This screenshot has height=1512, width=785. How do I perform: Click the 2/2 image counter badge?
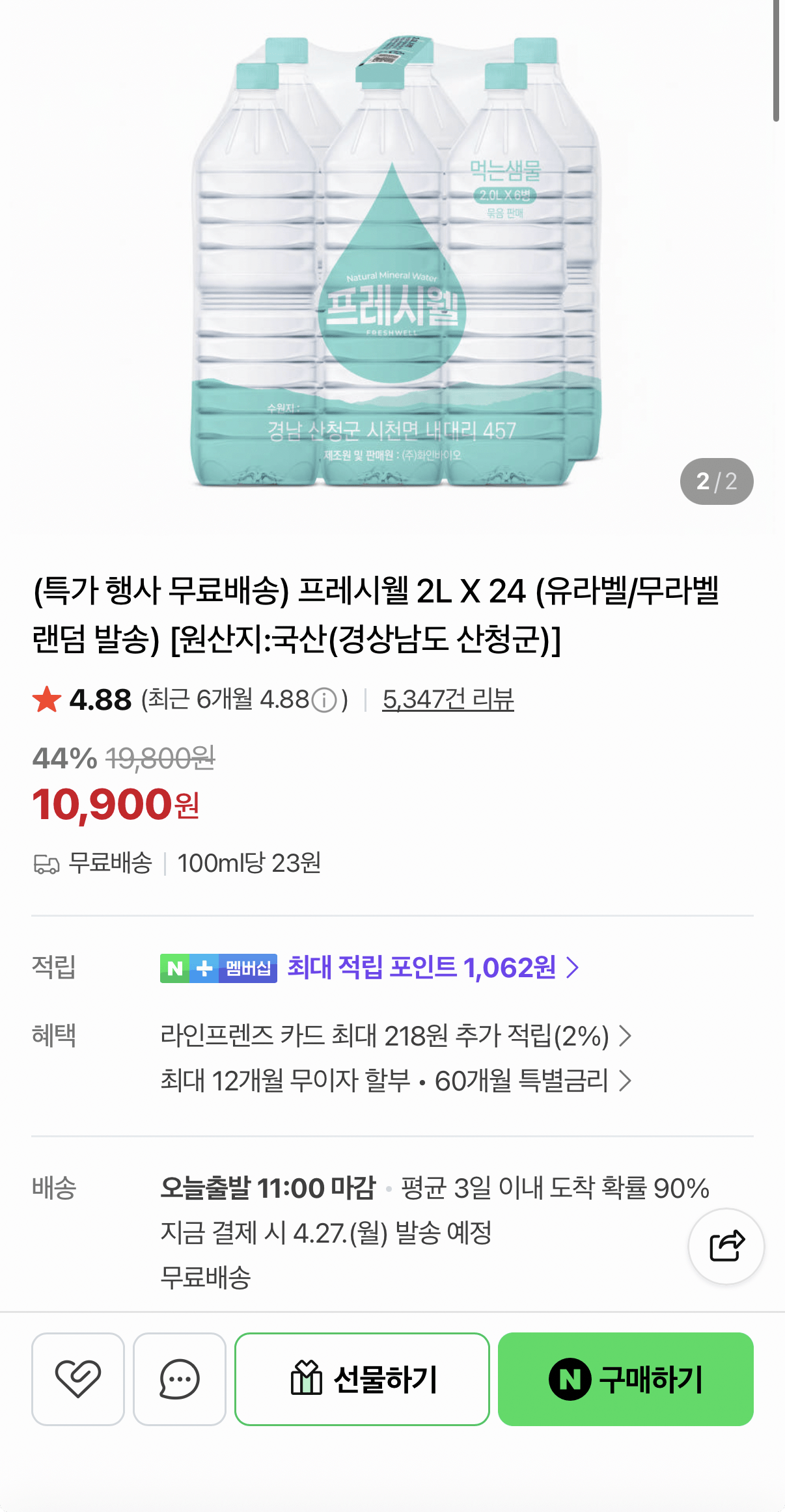point(718,481)
